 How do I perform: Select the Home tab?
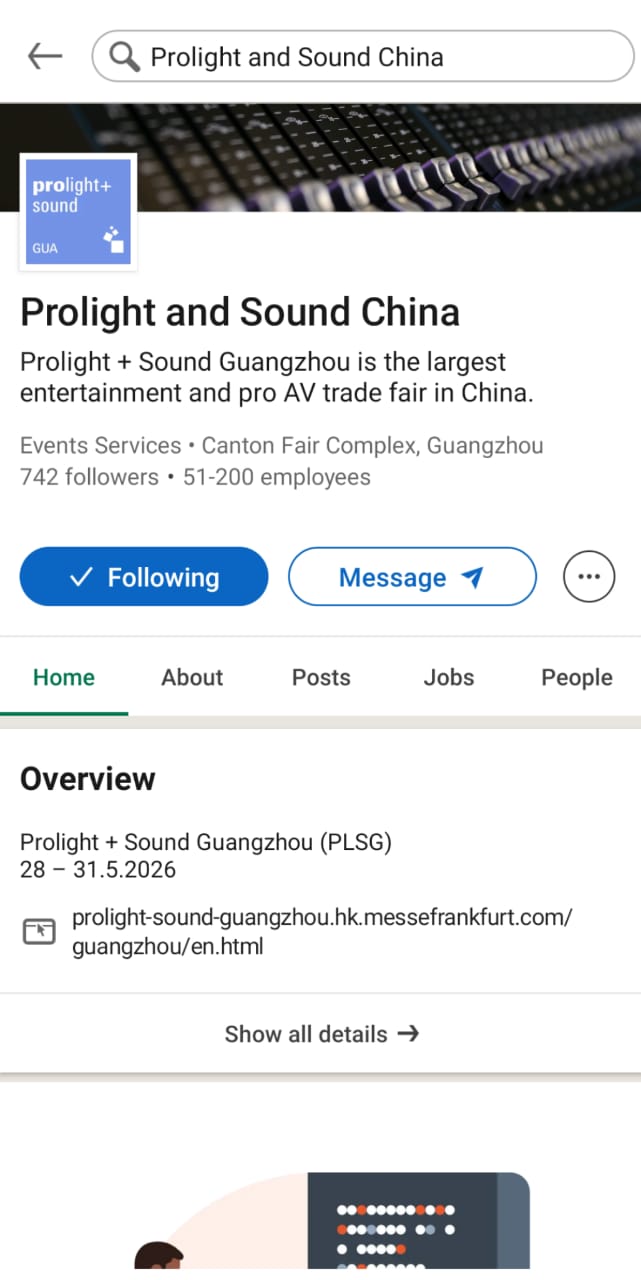click(64, 677)
